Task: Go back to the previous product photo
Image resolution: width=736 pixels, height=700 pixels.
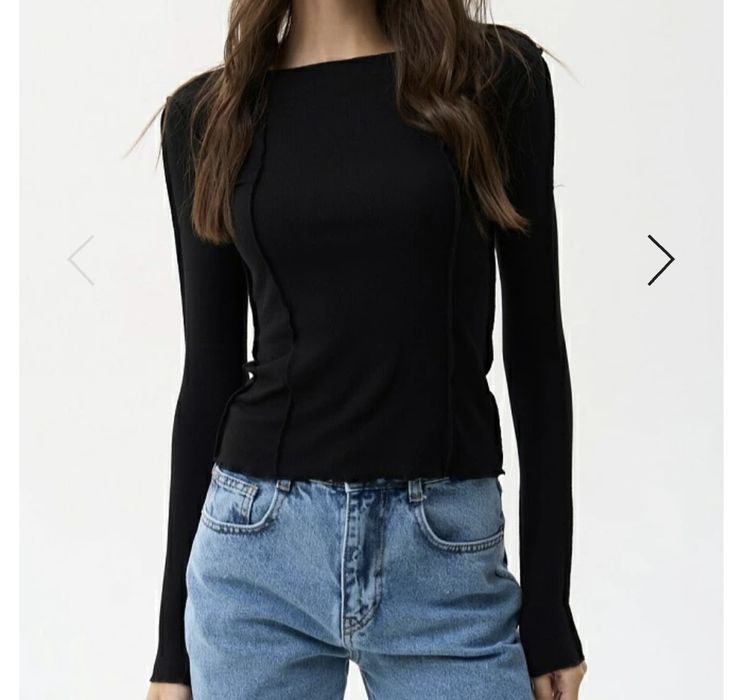Action: click(x=81, y=261)
